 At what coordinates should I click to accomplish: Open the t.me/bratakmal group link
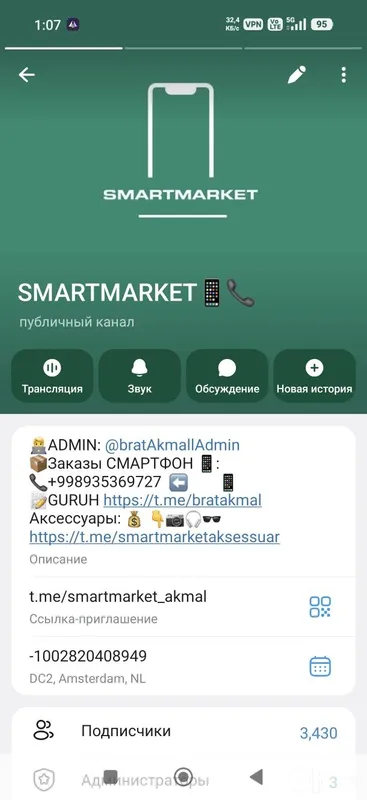click(x=182, y=500)
